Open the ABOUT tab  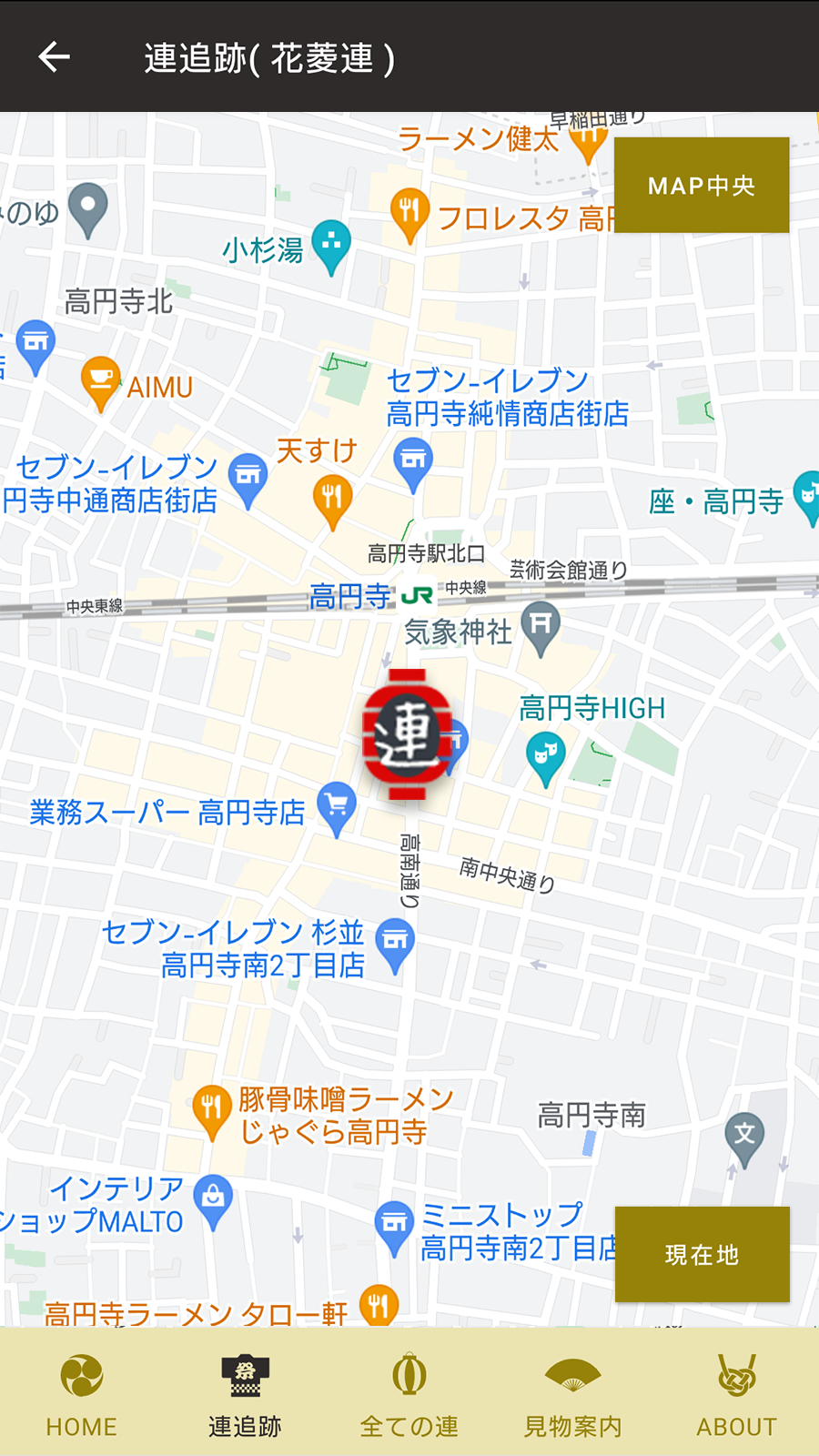click(x=736, y=1394)
